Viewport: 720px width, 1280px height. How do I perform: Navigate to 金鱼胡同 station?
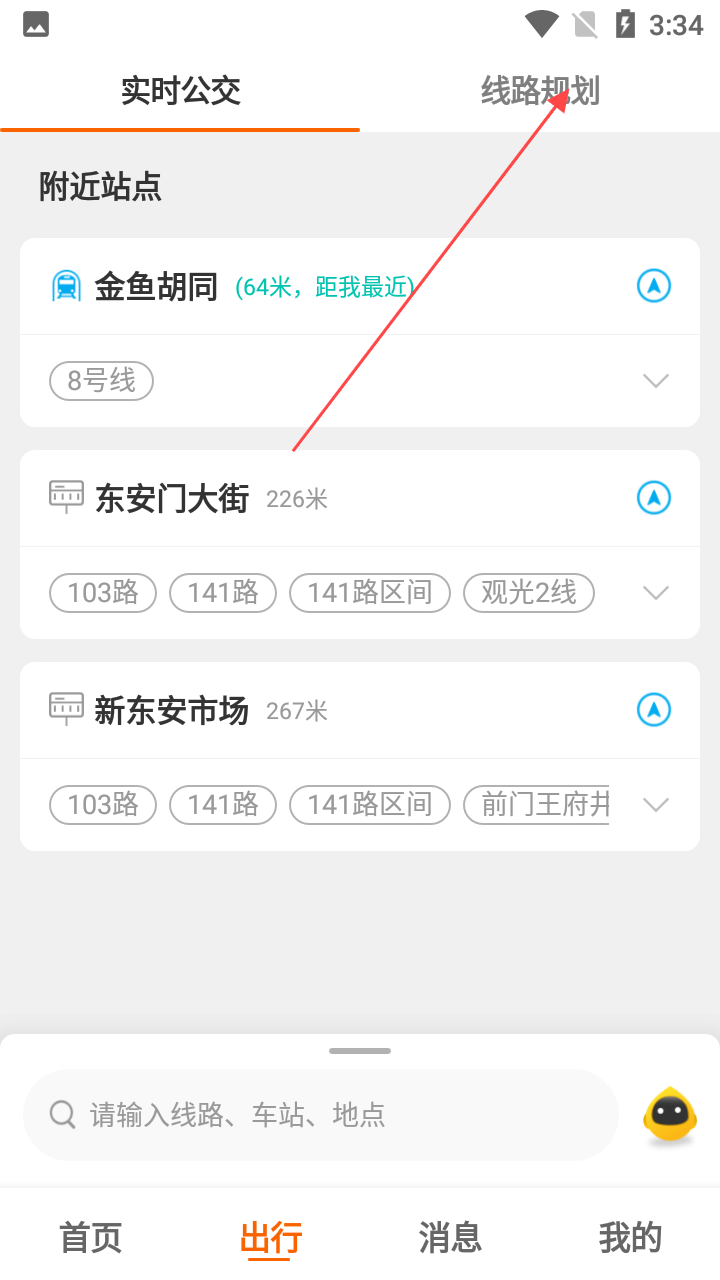(654, 286)
